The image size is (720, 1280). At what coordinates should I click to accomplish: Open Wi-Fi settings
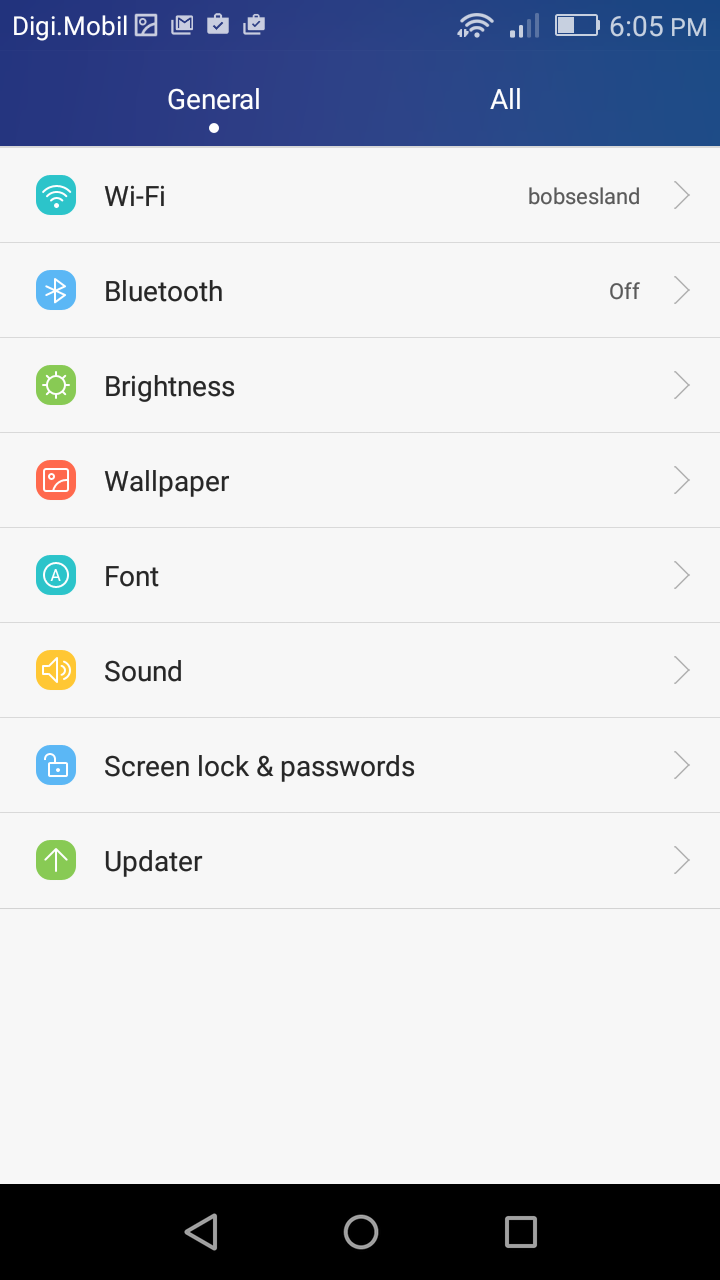(x=360, y=196)
